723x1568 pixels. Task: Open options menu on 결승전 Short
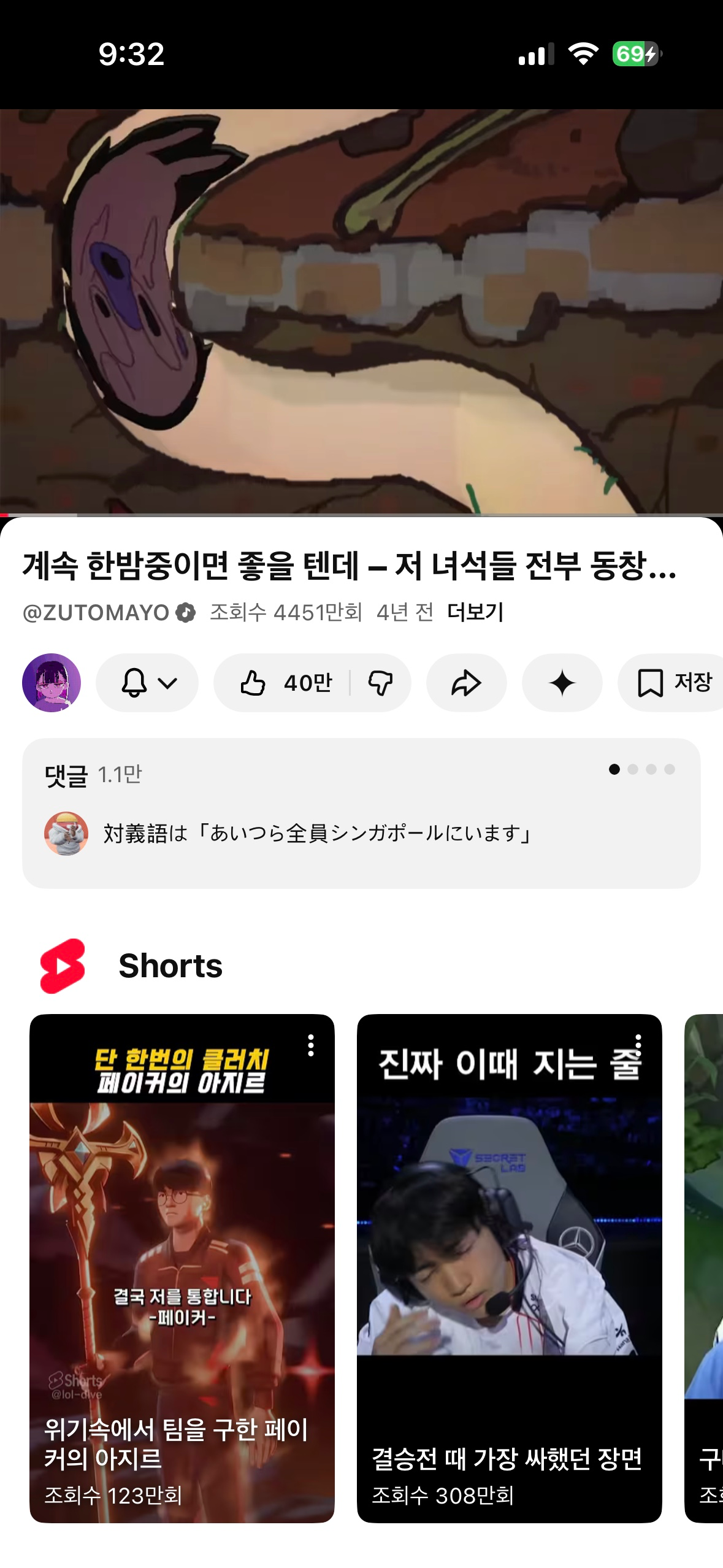click(x=638, y=1045)
